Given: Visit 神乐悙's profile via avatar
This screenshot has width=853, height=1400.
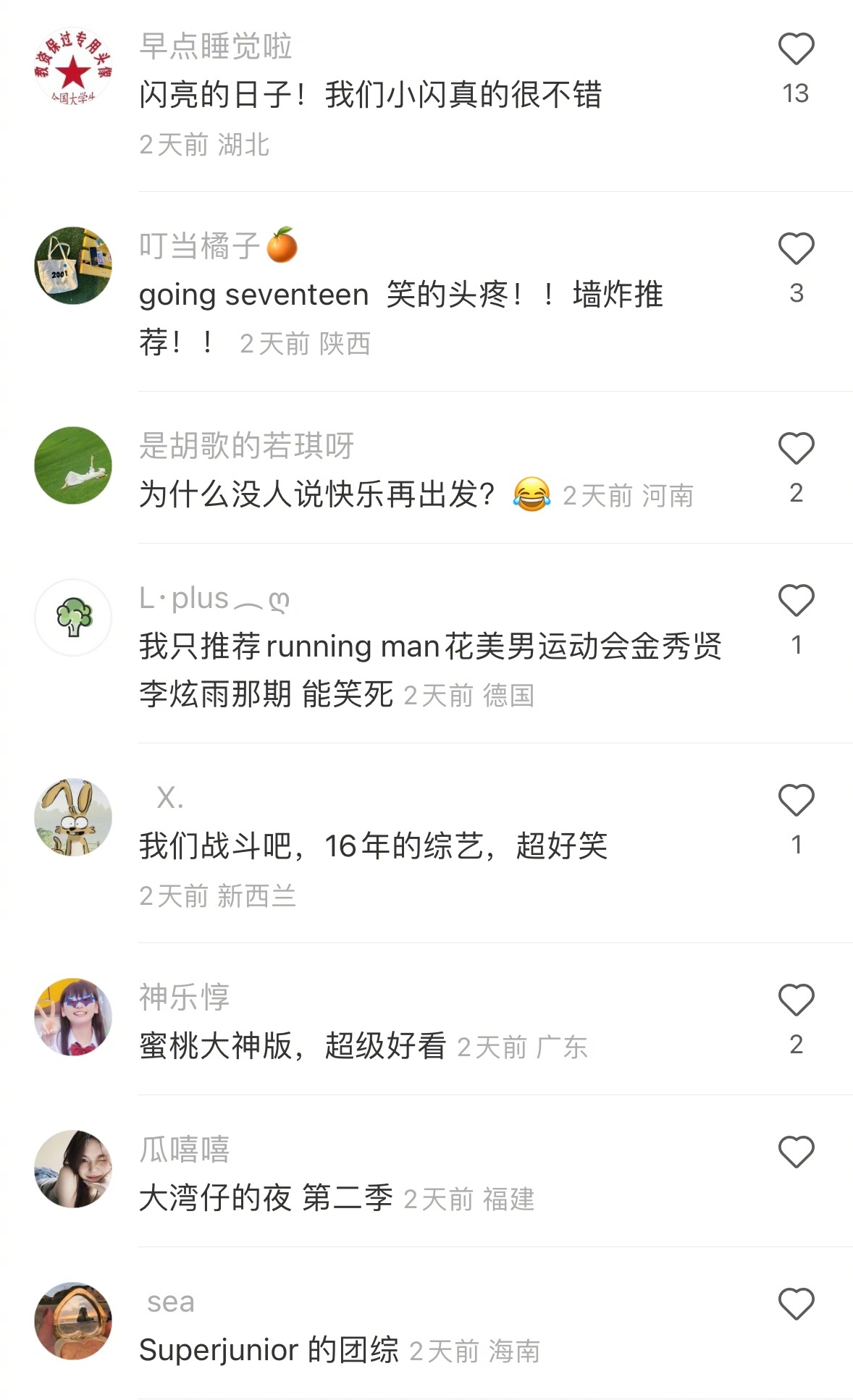Looking at the screenshot, I should coord(73,1017).
